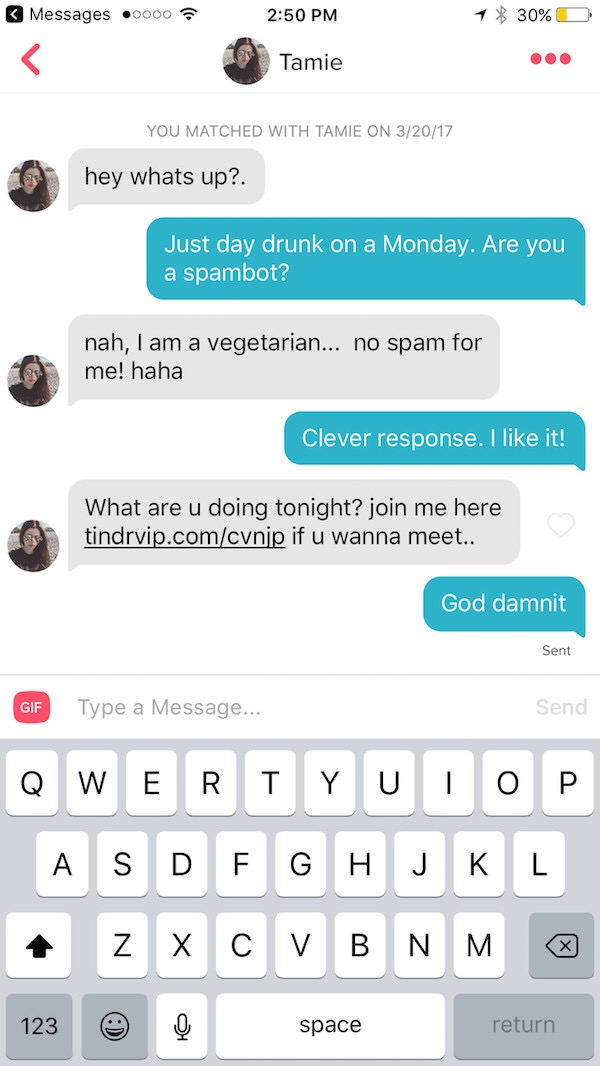Like Tamie's message with the heart
This screenshot has width=600, height=1066.
[x=561, y=524]
